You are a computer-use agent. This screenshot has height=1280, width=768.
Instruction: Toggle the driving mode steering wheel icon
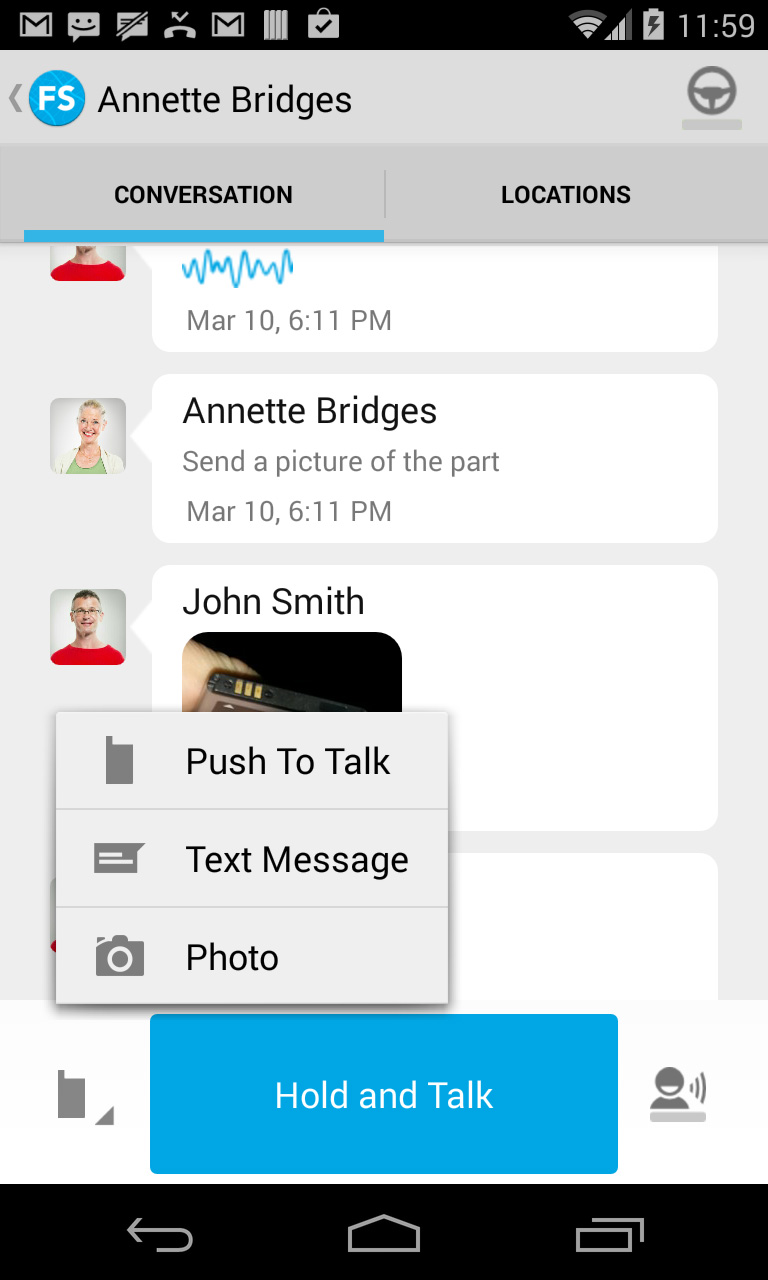712,99
